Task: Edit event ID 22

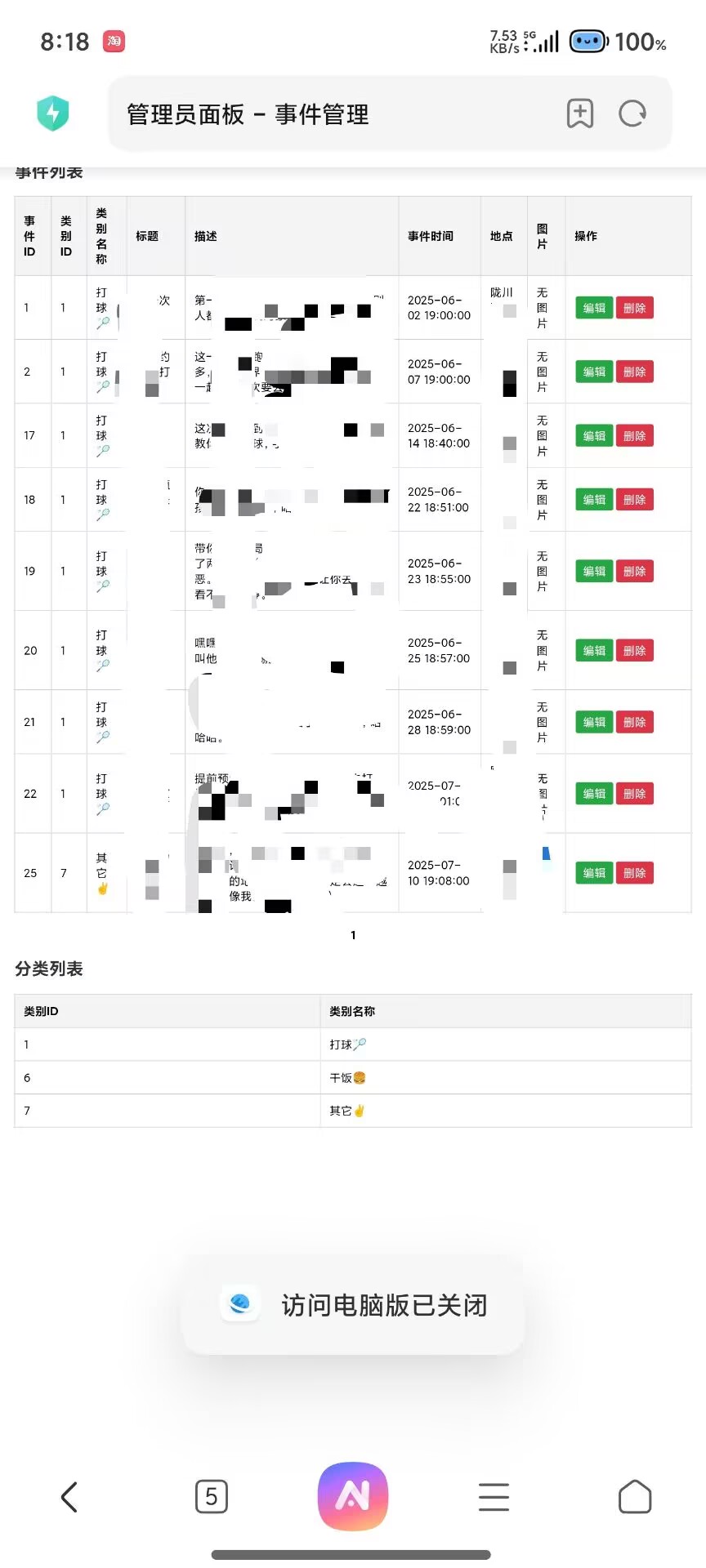Action: [594, 794]
